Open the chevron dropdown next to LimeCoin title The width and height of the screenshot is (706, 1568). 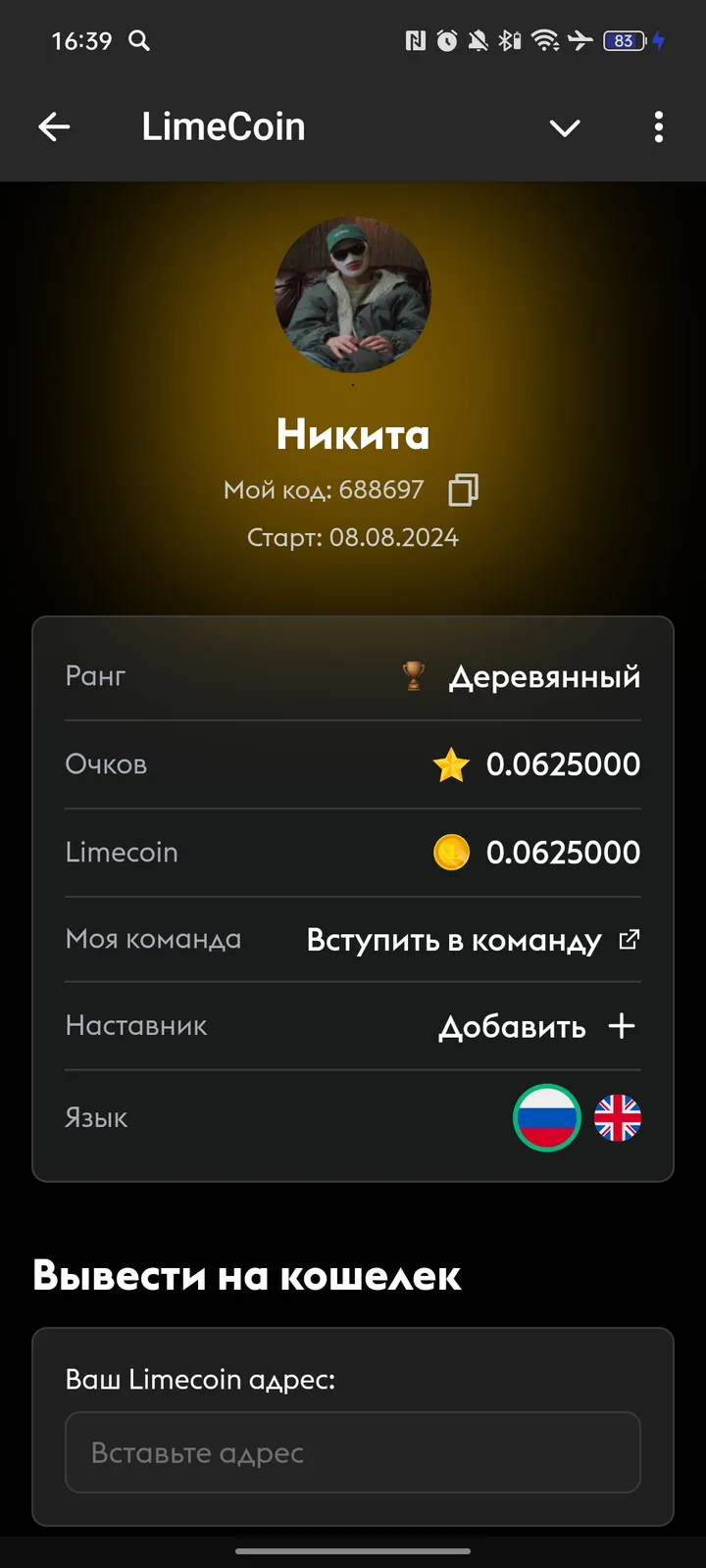pos(565,127)
